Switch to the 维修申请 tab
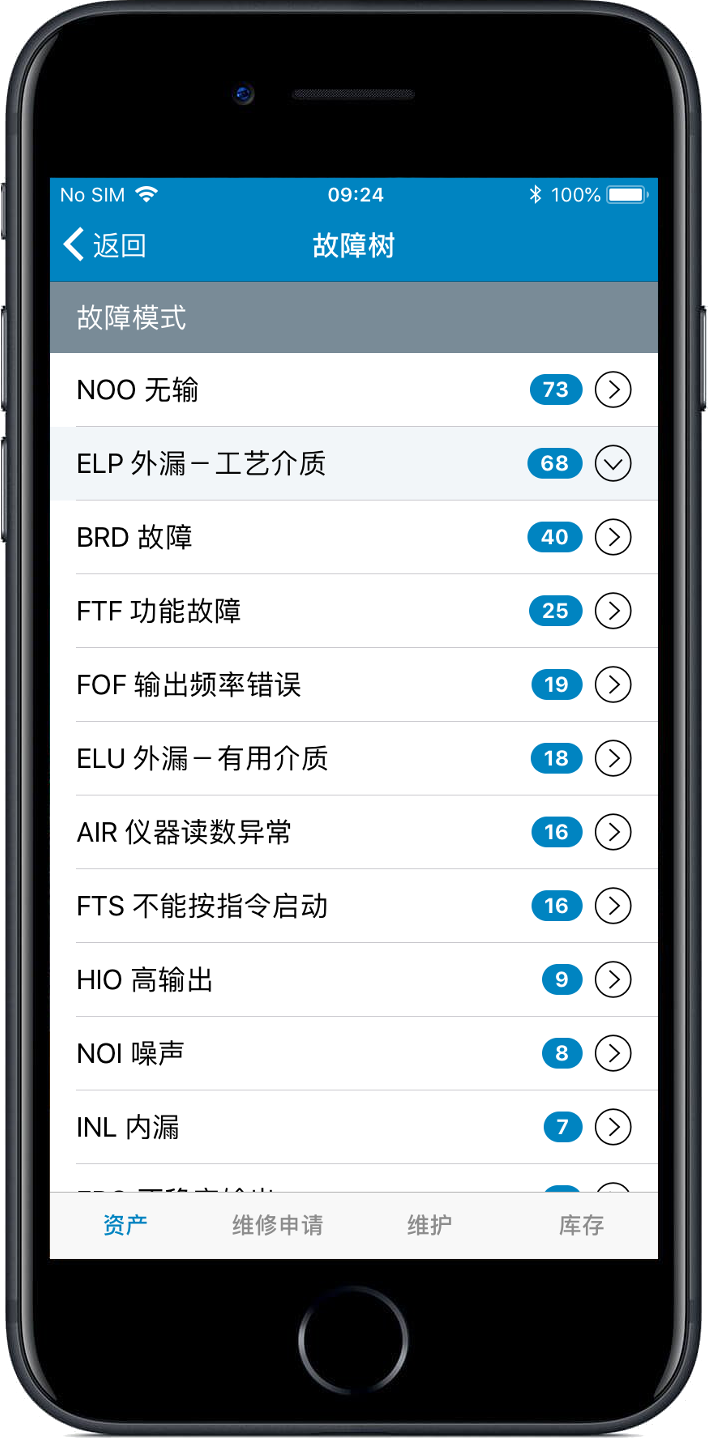Viewport: 708px width, 1438px height. 278,1225
